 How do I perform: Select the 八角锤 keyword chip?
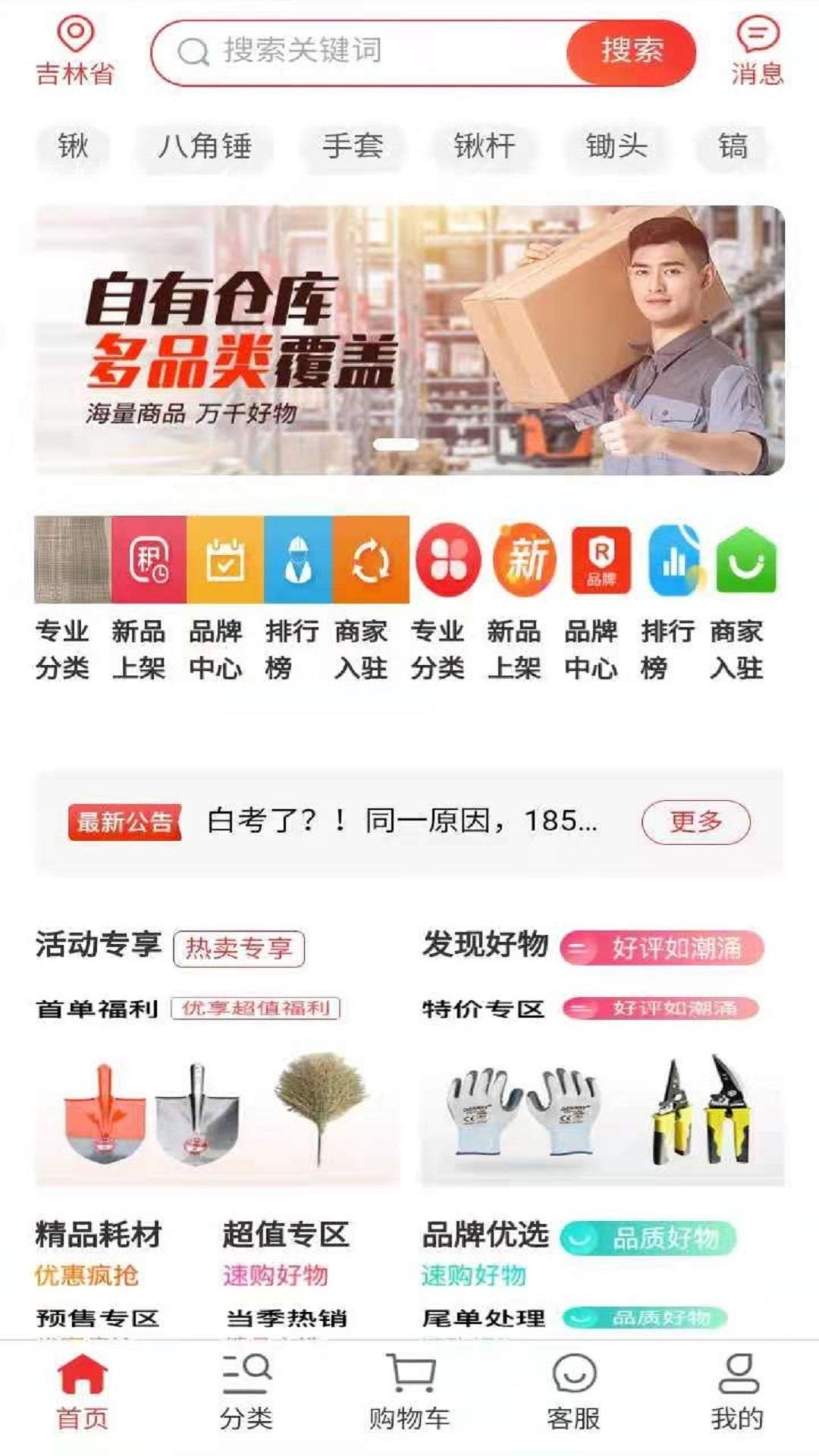point(205,146)
